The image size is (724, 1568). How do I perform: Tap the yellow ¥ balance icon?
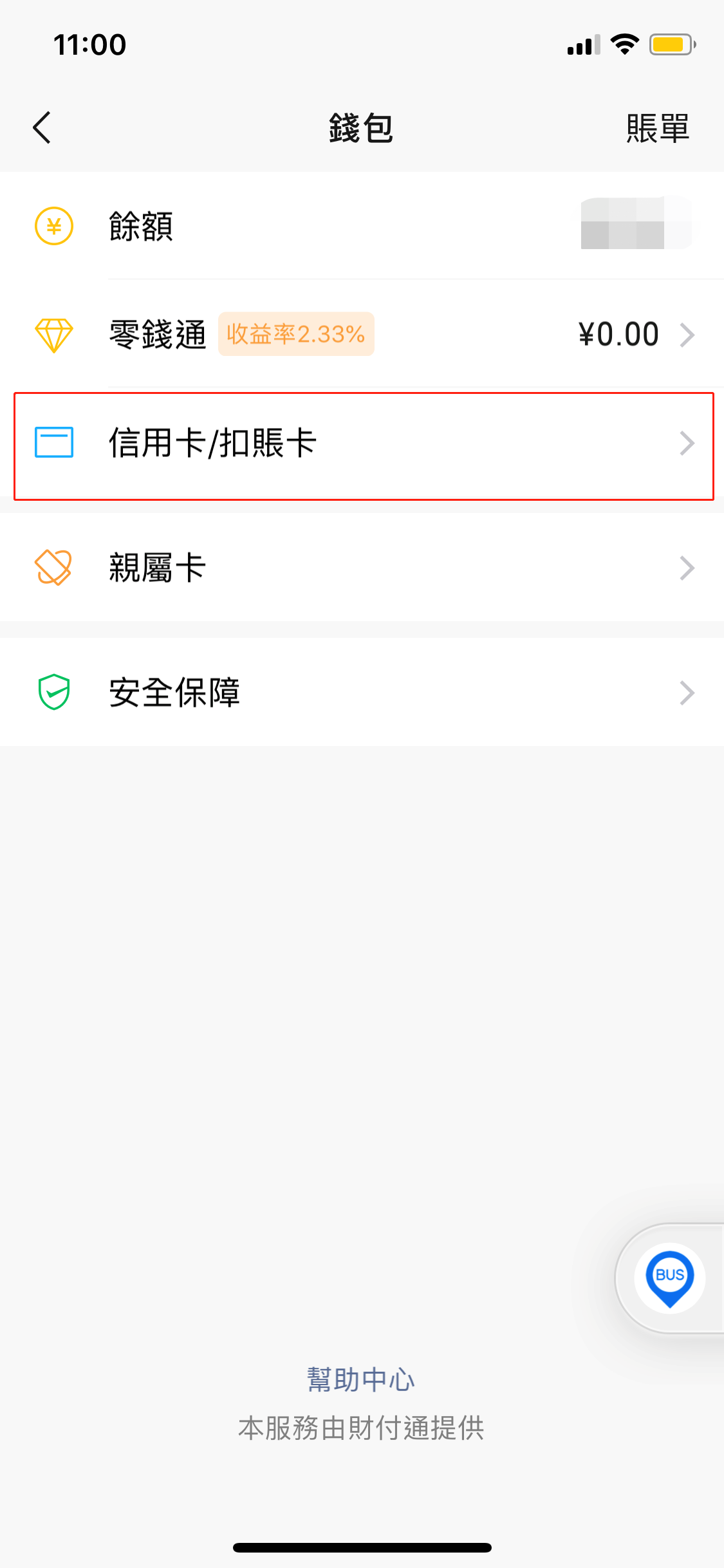click(x=53, y=227)
